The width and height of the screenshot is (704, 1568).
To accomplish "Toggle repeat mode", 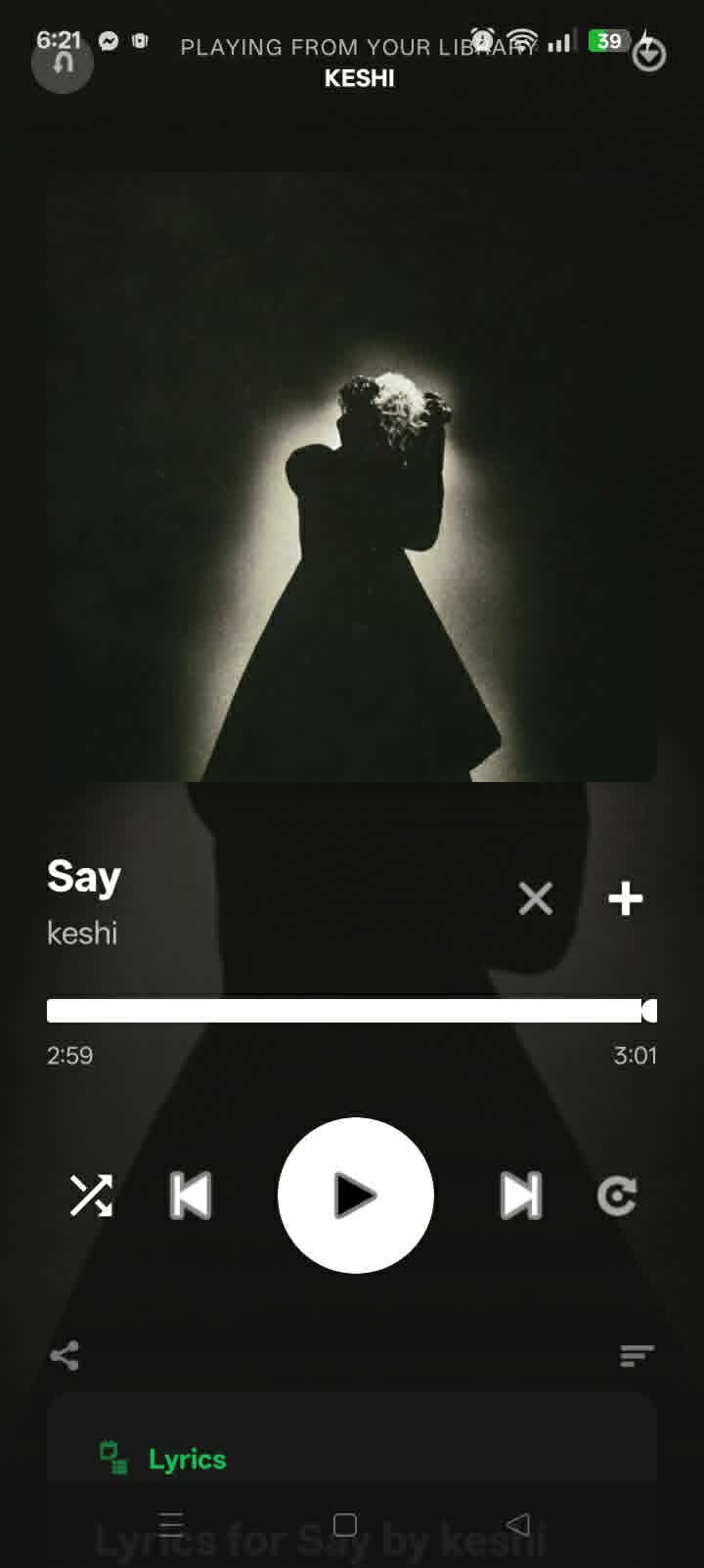I will (617, 1196).
